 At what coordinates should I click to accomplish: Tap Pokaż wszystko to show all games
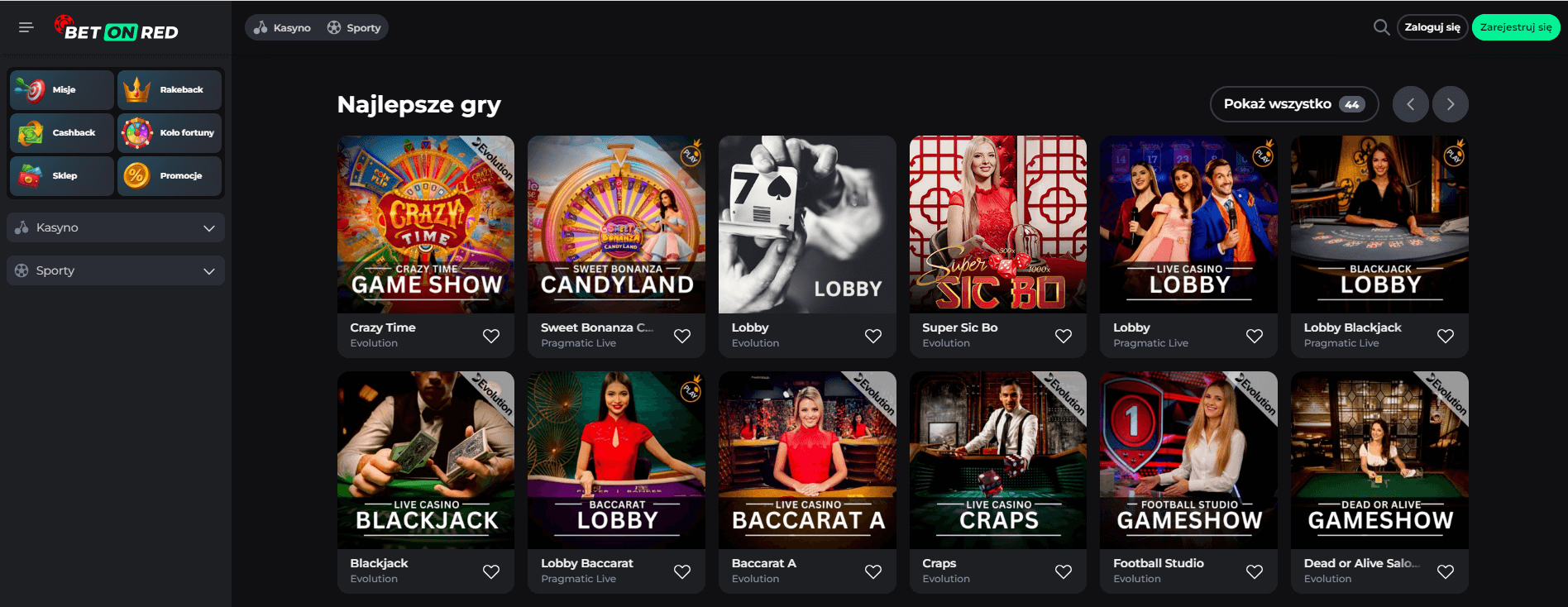click(1293, 104)
